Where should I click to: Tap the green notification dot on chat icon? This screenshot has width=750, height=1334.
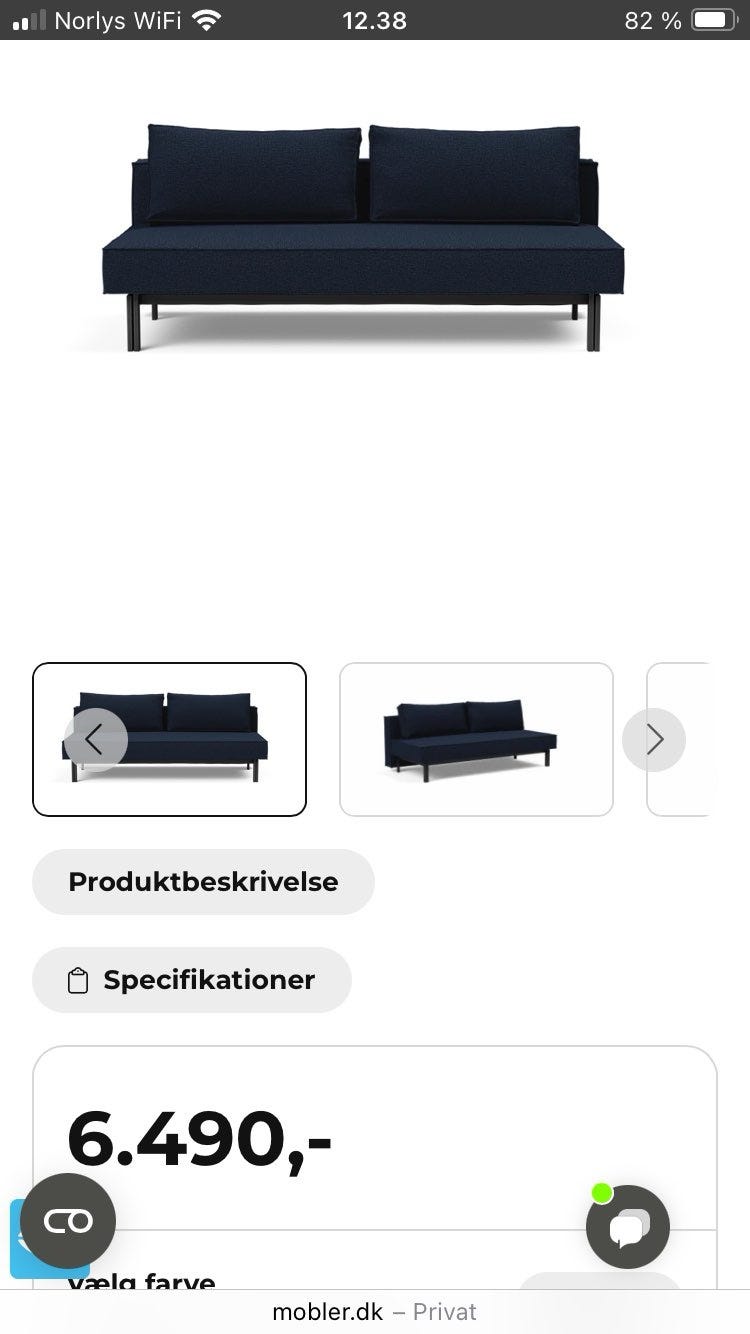pyautogui.click(x=602, y=1191)
